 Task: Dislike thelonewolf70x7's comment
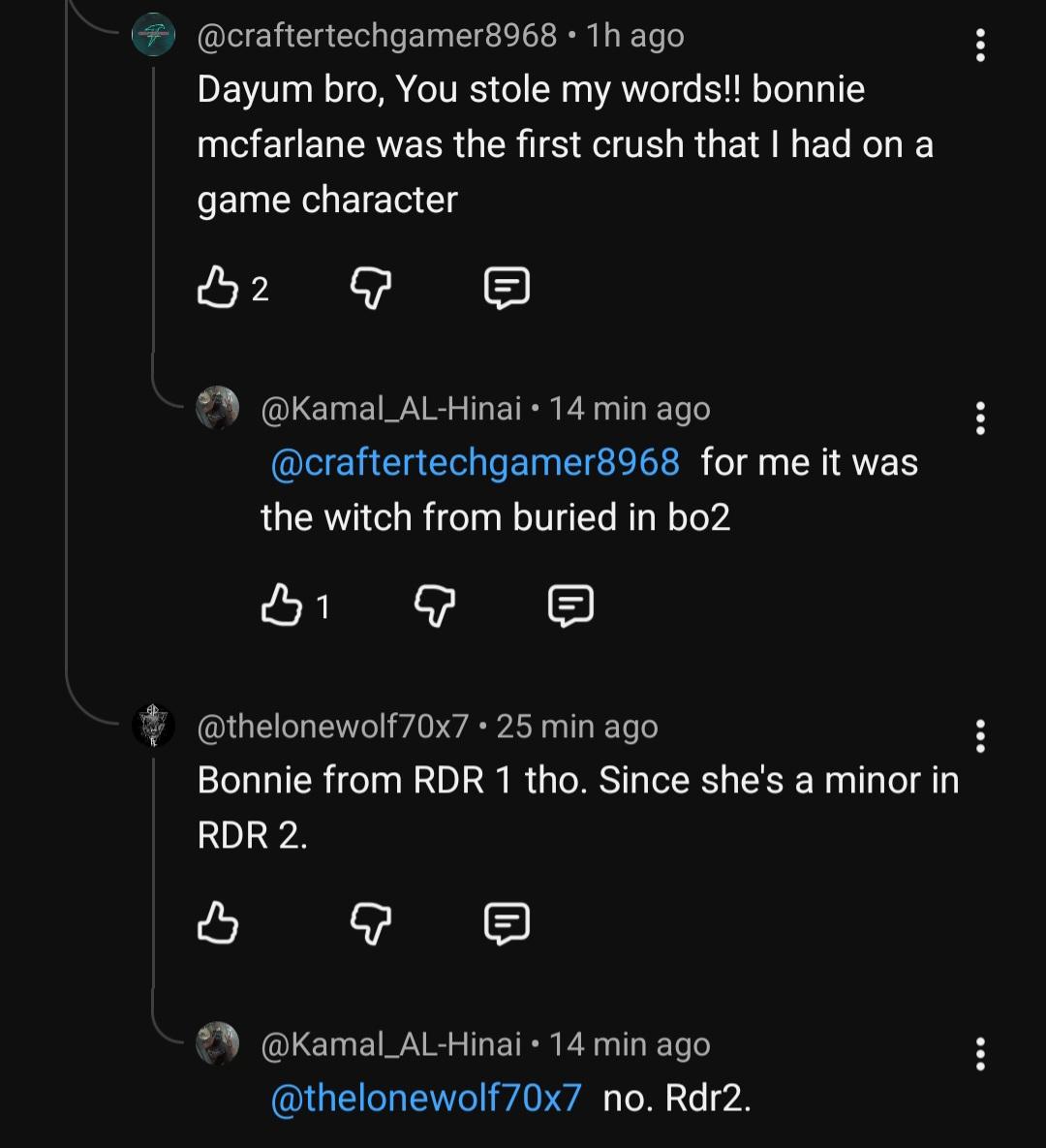click(x=370, y=923)
